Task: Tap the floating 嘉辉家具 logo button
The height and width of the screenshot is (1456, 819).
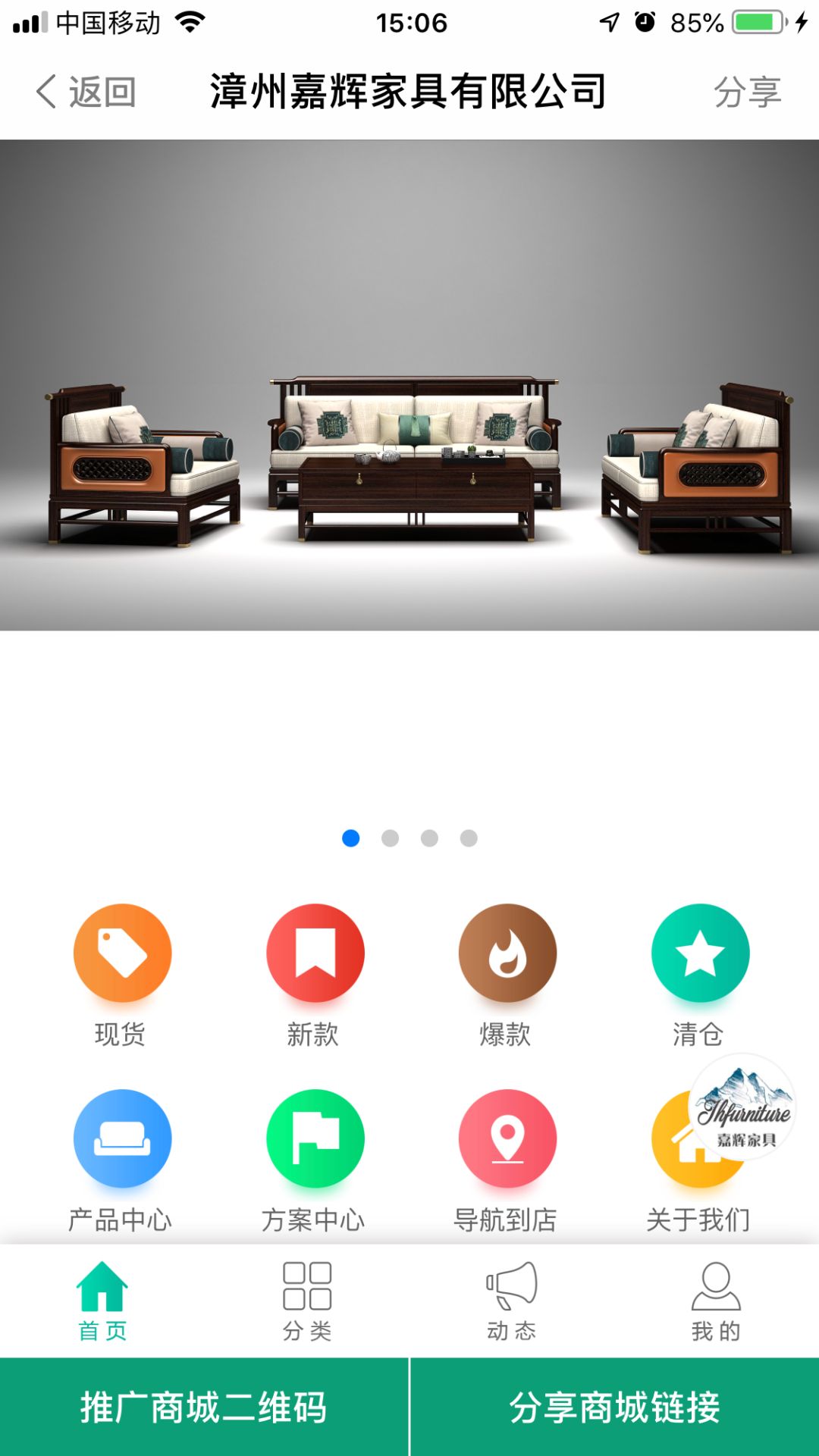Action: tap(743, 1108)
